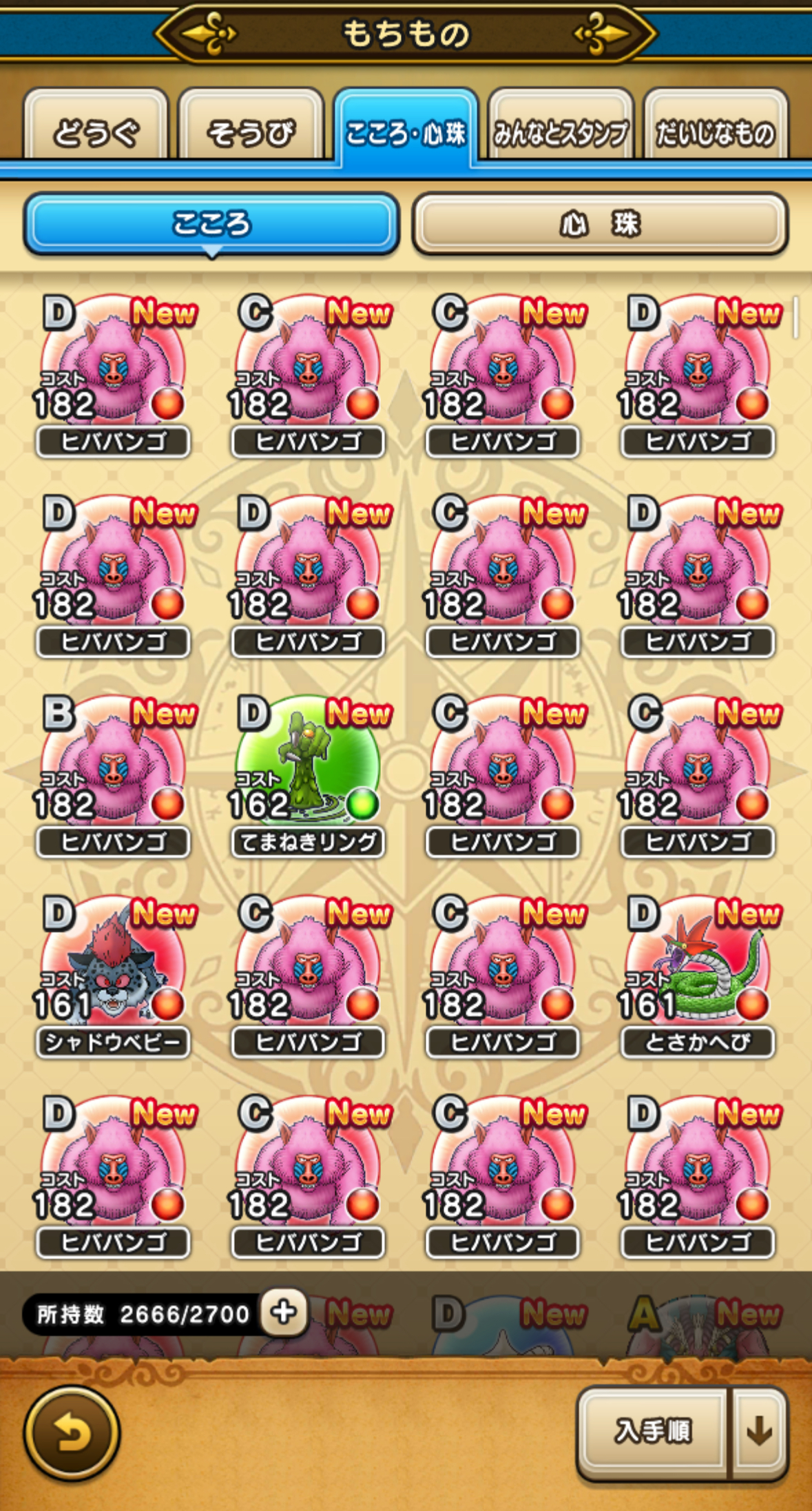This screenshot has width=812, height=1511.
Task: Tap the 入手順 sort button
Action: click(652, 1432)
